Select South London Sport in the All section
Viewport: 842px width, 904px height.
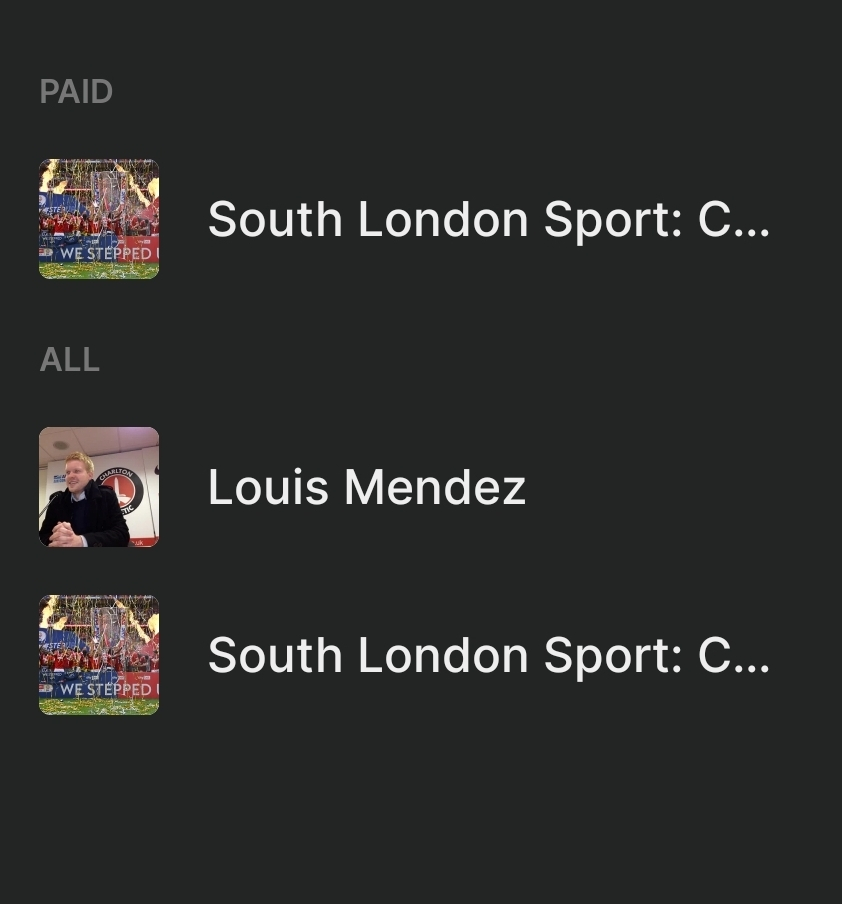click(x=487, y=655)
